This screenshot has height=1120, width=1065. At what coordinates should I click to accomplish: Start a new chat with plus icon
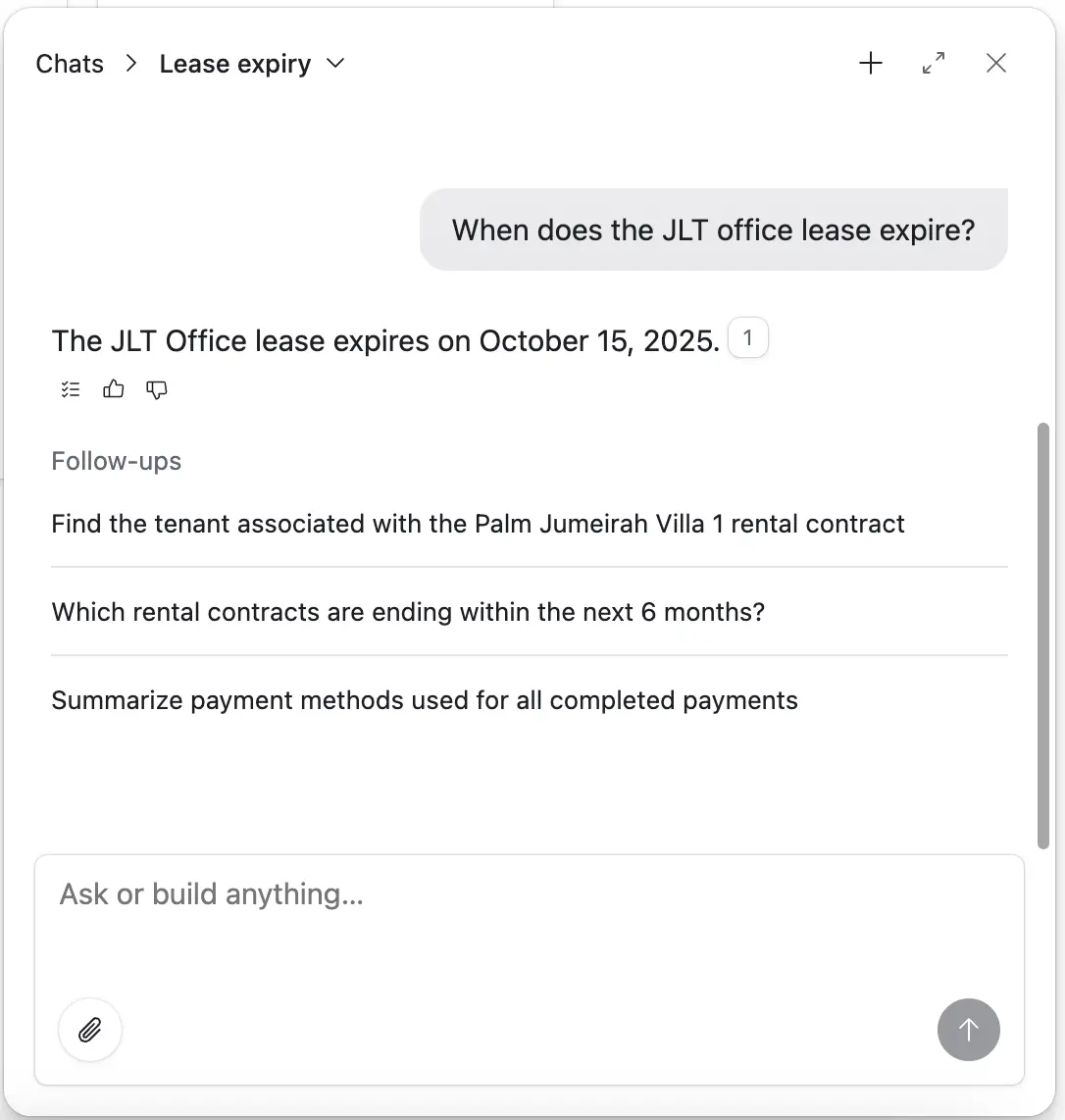pos(871,64)
